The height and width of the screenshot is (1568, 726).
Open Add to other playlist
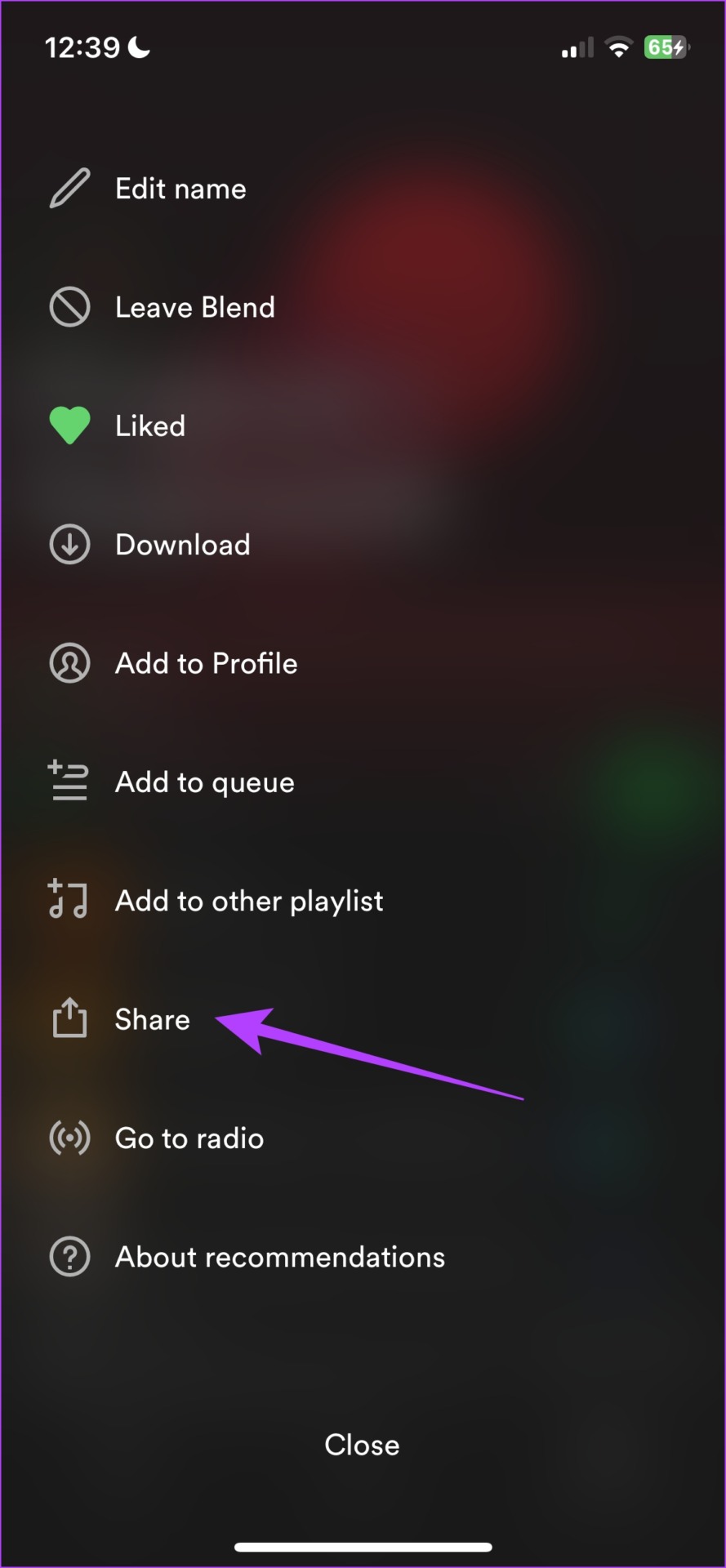248,901
